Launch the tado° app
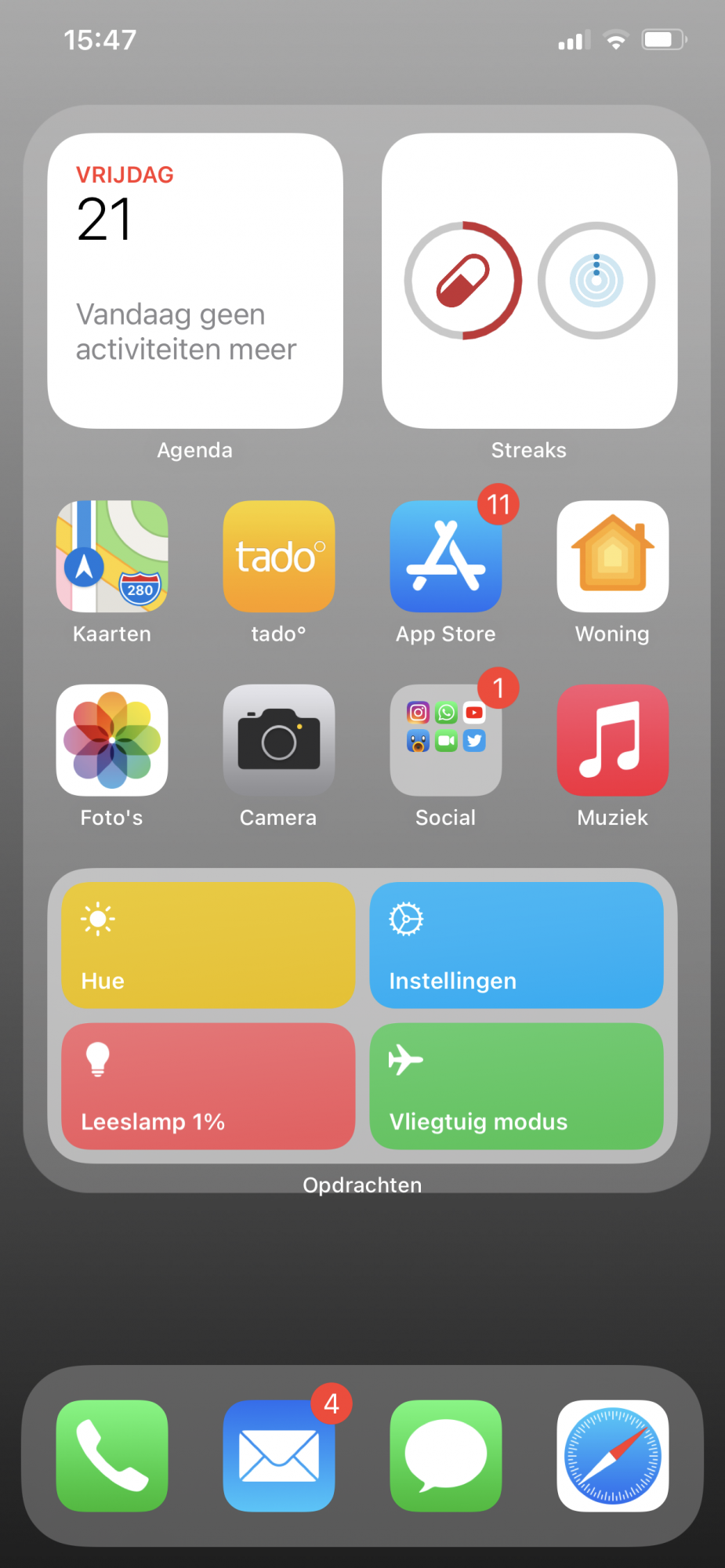The height and width of the screenshot is (1568, 725). (x=279, y=557)
